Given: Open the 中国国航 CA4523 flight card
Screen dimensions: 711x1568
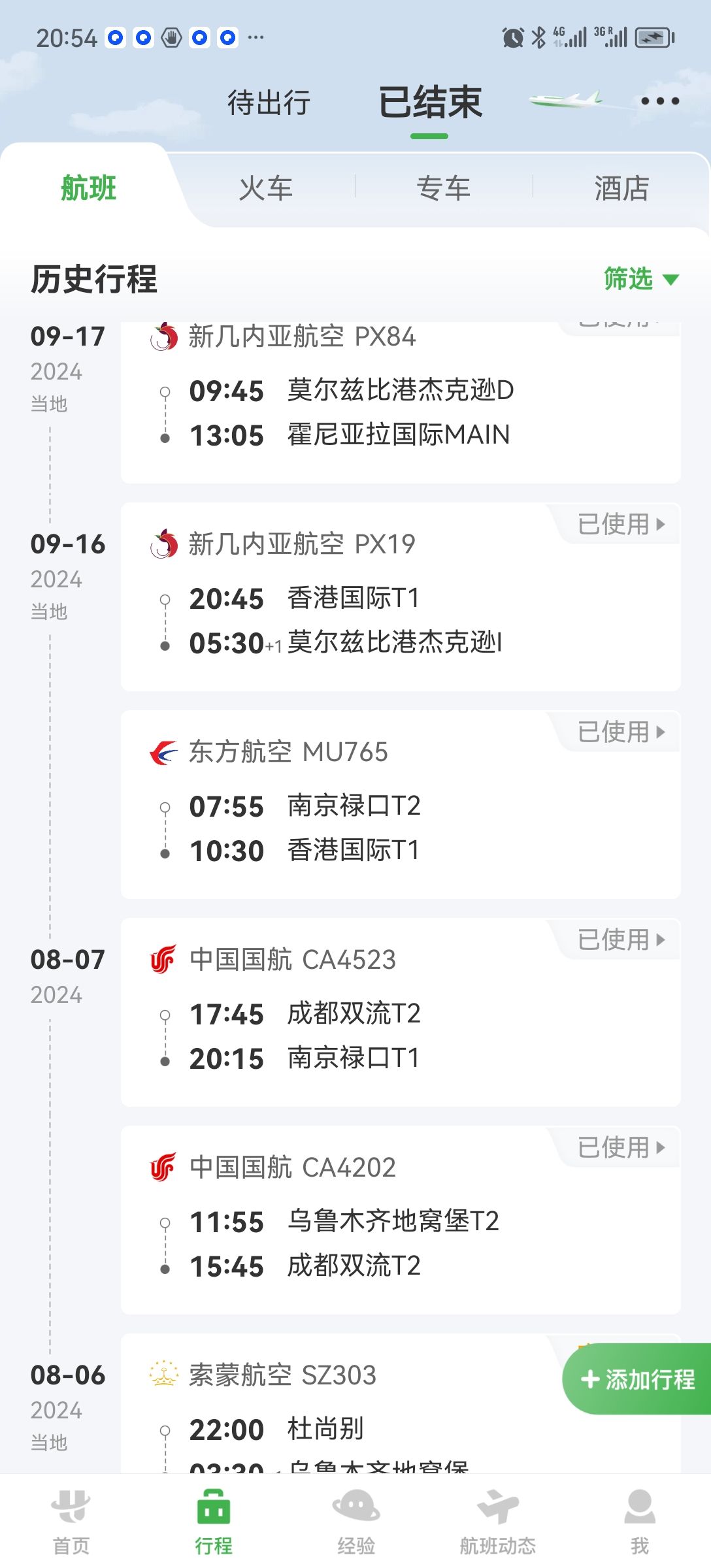Looking at the screenshot, I should [x=401, y=1012].
